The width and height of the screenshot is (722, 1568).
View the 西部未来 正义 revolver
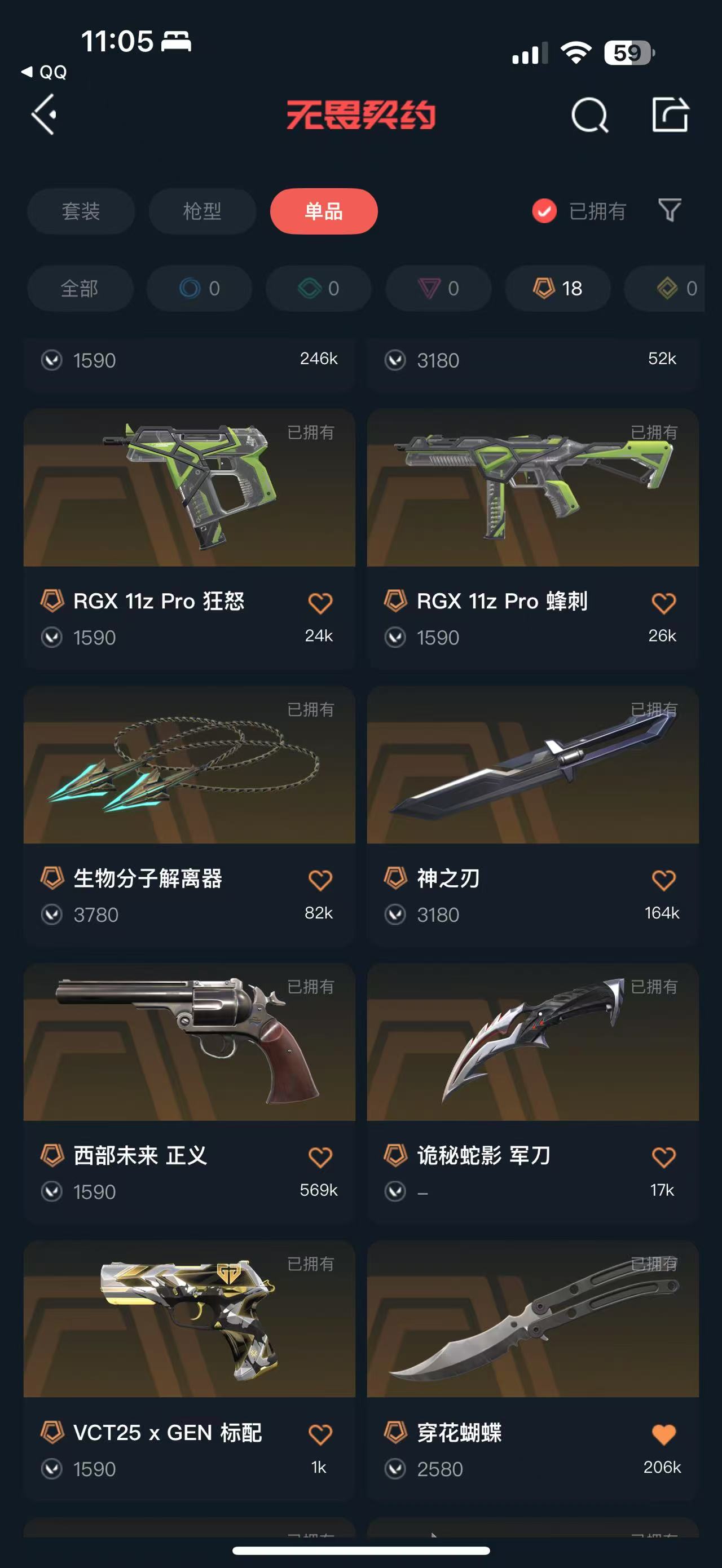pyautogui.click(x=190, y=1093)
